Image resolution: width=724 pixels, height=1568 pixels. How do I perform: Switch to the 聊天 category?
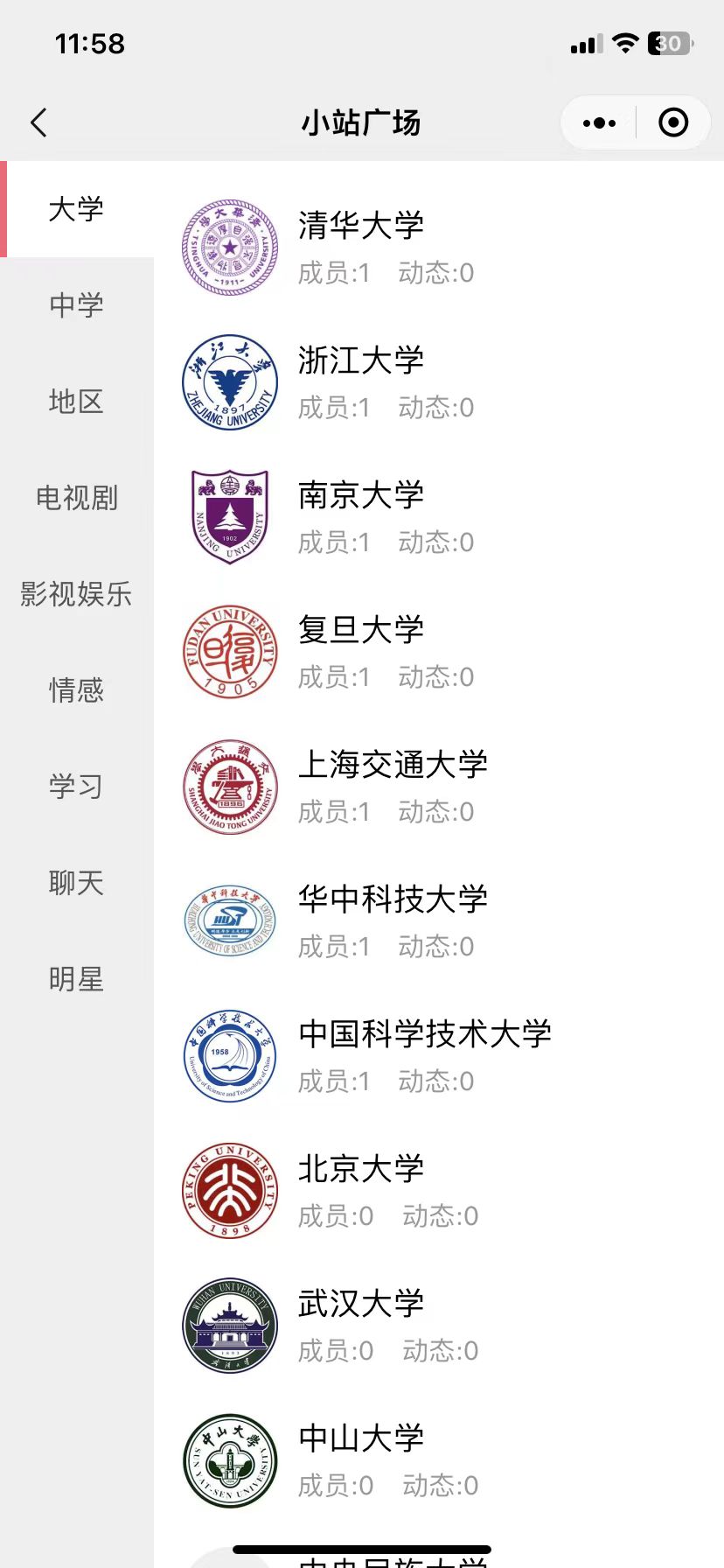[x=76, y=883]
